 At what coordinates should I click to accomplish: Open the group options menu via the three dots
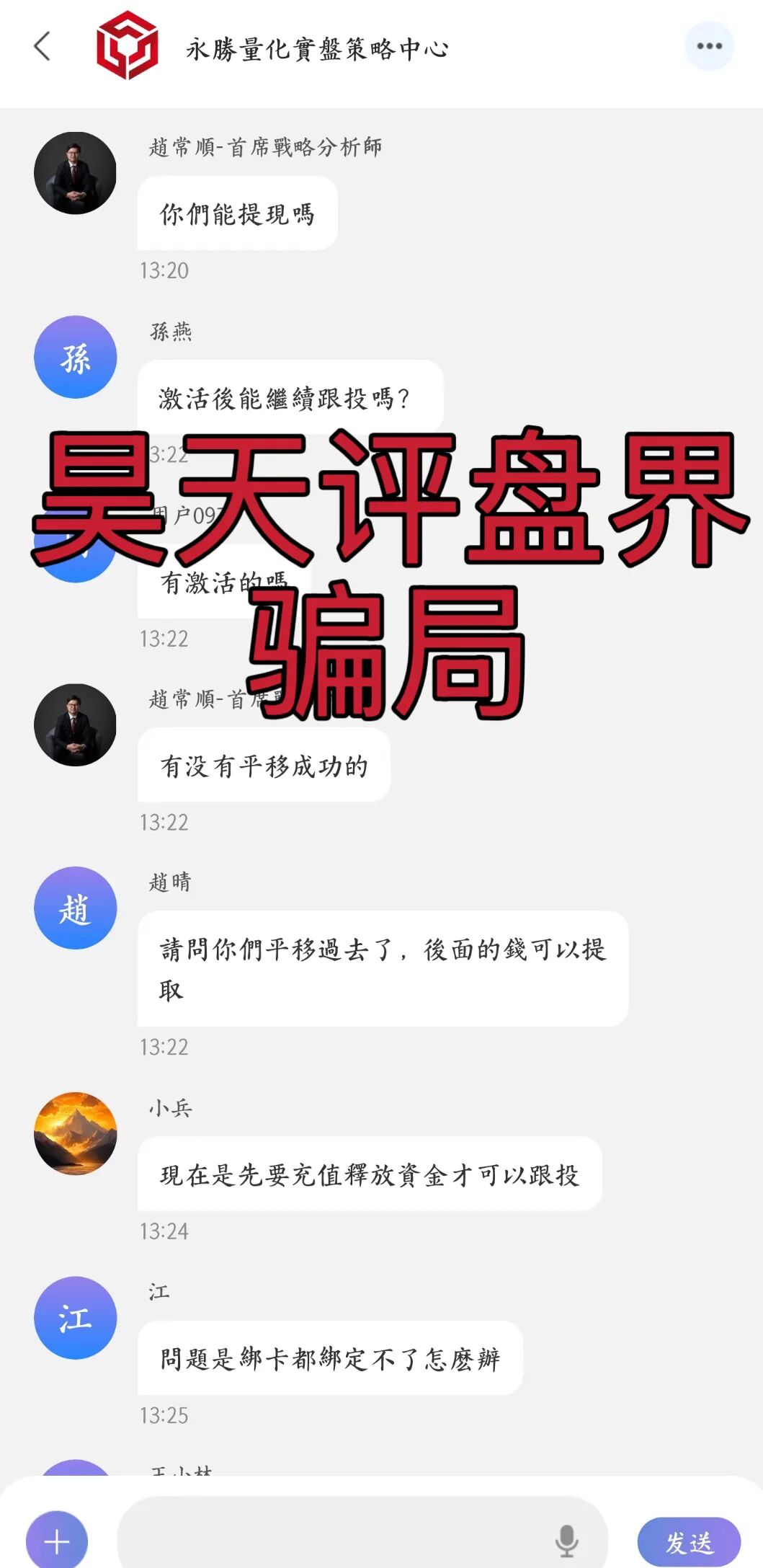[x=710, y=46]
